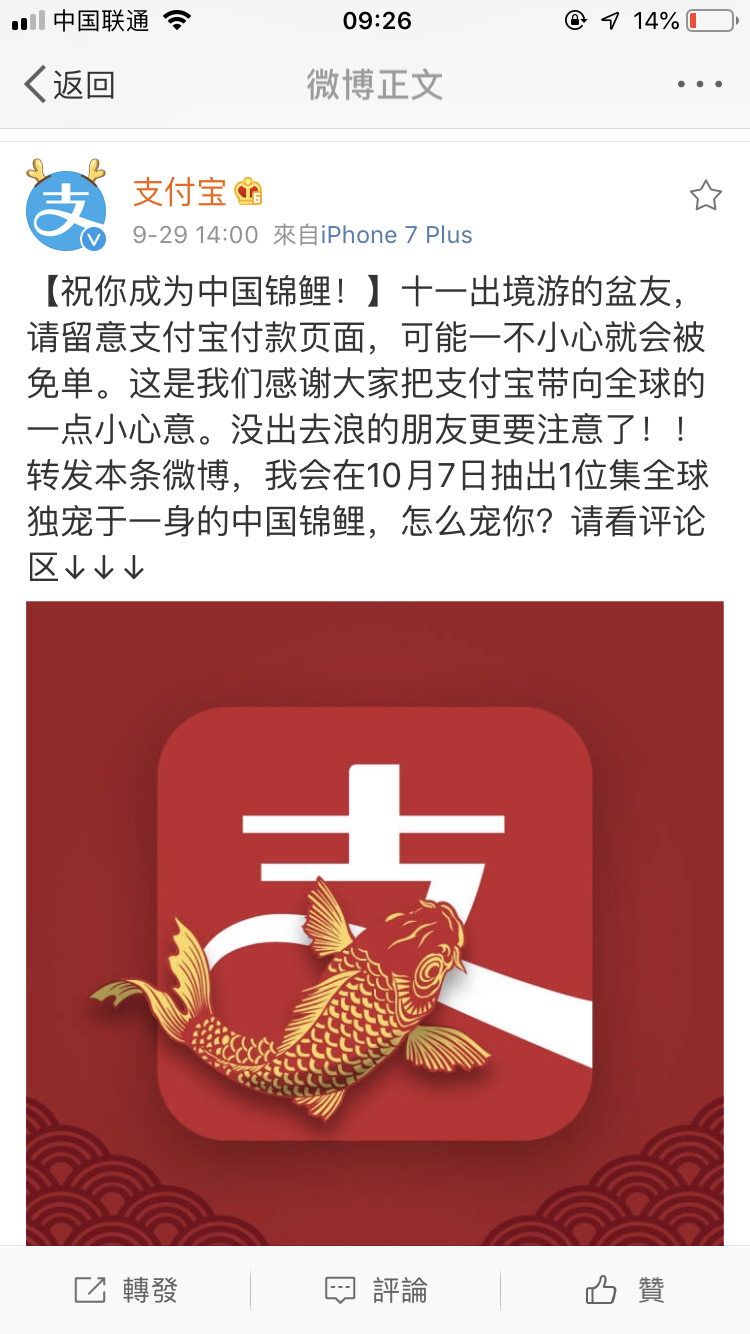
Task: Favorite this post with the star icon
Action: pos(706,195)
